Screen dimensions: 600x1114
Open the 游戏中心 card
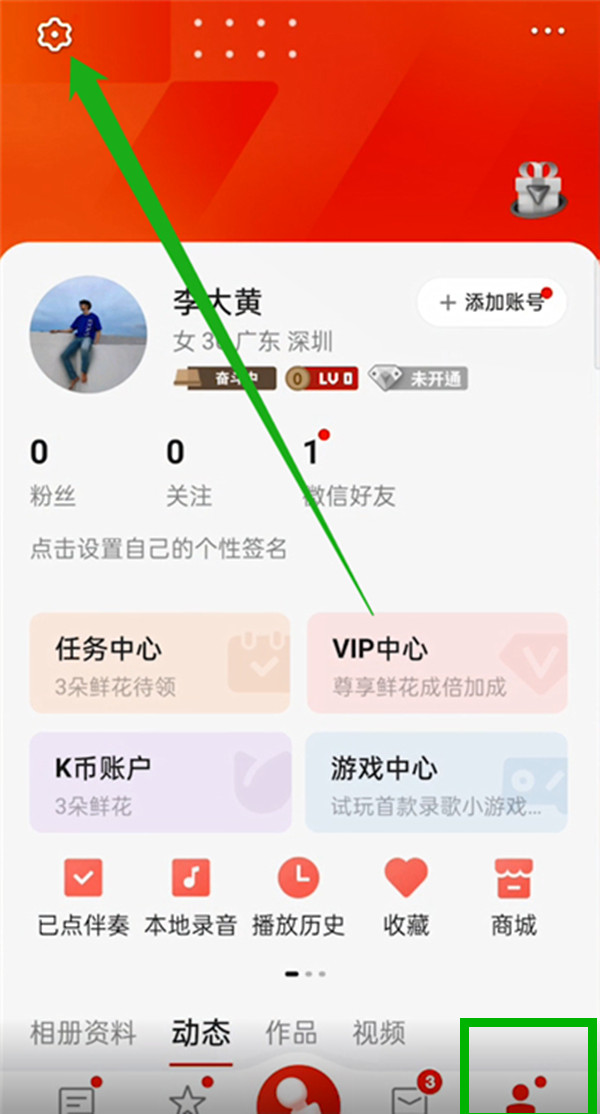tap(436, 782)
